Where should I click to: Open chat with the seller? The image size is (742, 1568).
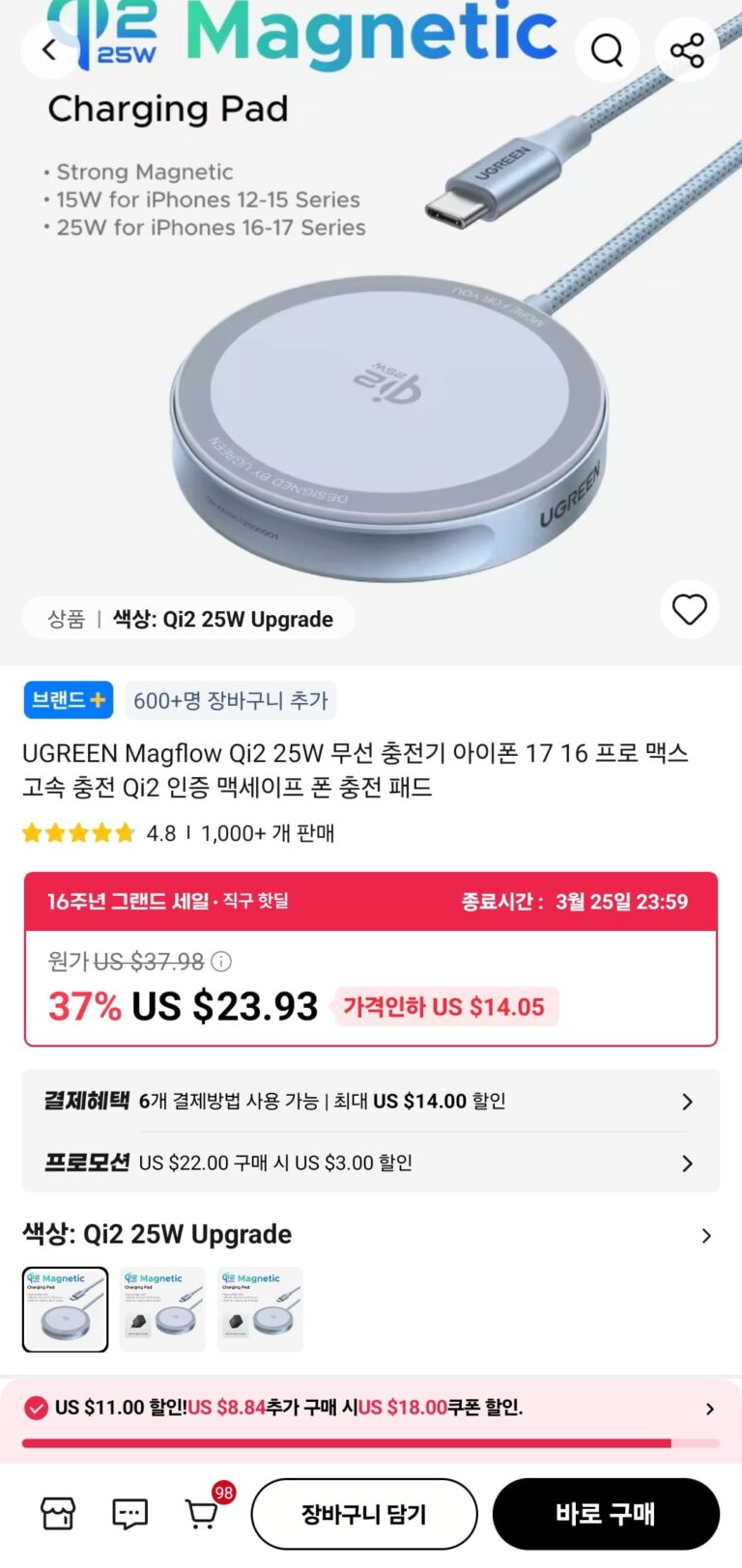click(129, 1513)
